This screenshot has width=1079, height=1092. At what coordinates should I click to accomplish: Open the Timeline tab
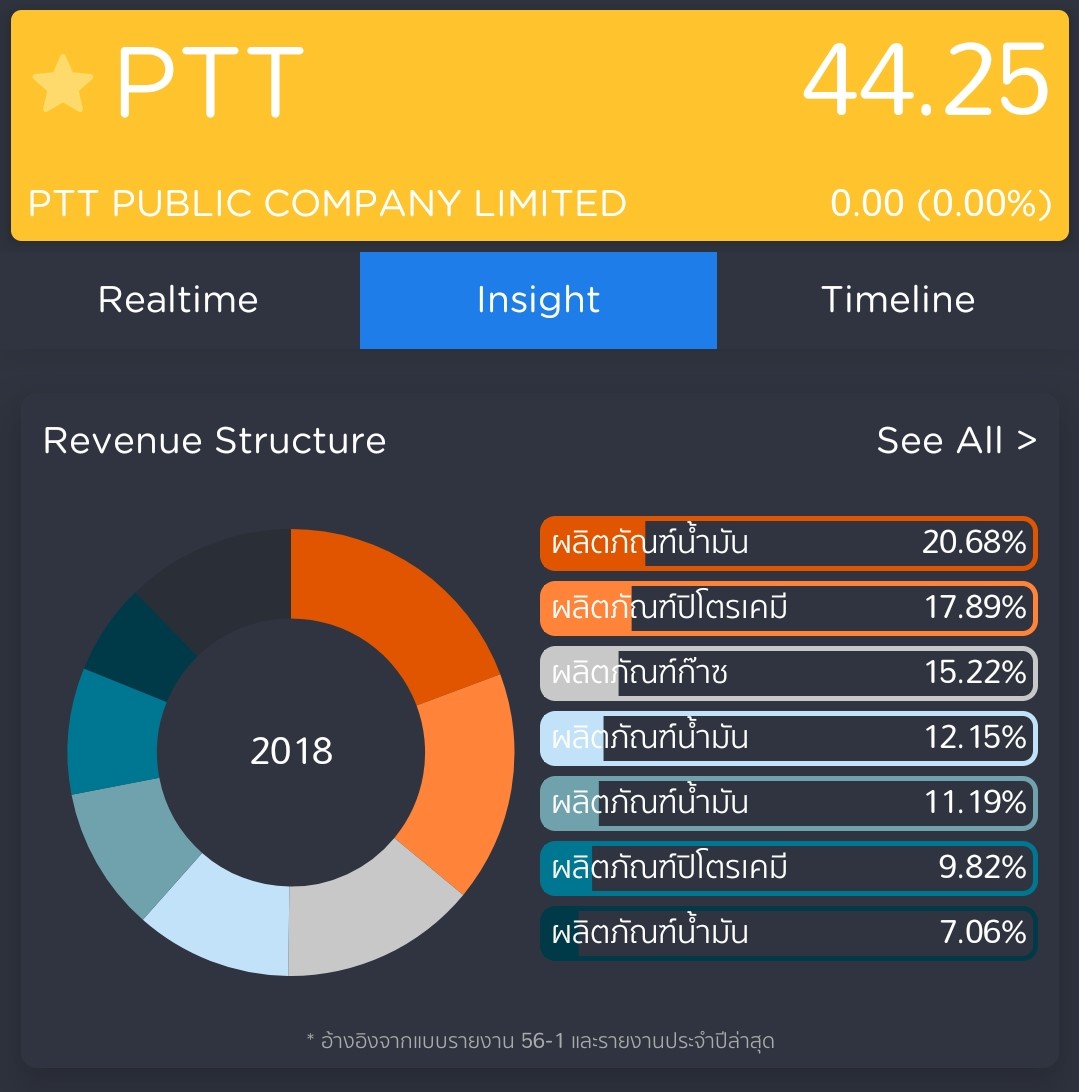tap(898, 300)
